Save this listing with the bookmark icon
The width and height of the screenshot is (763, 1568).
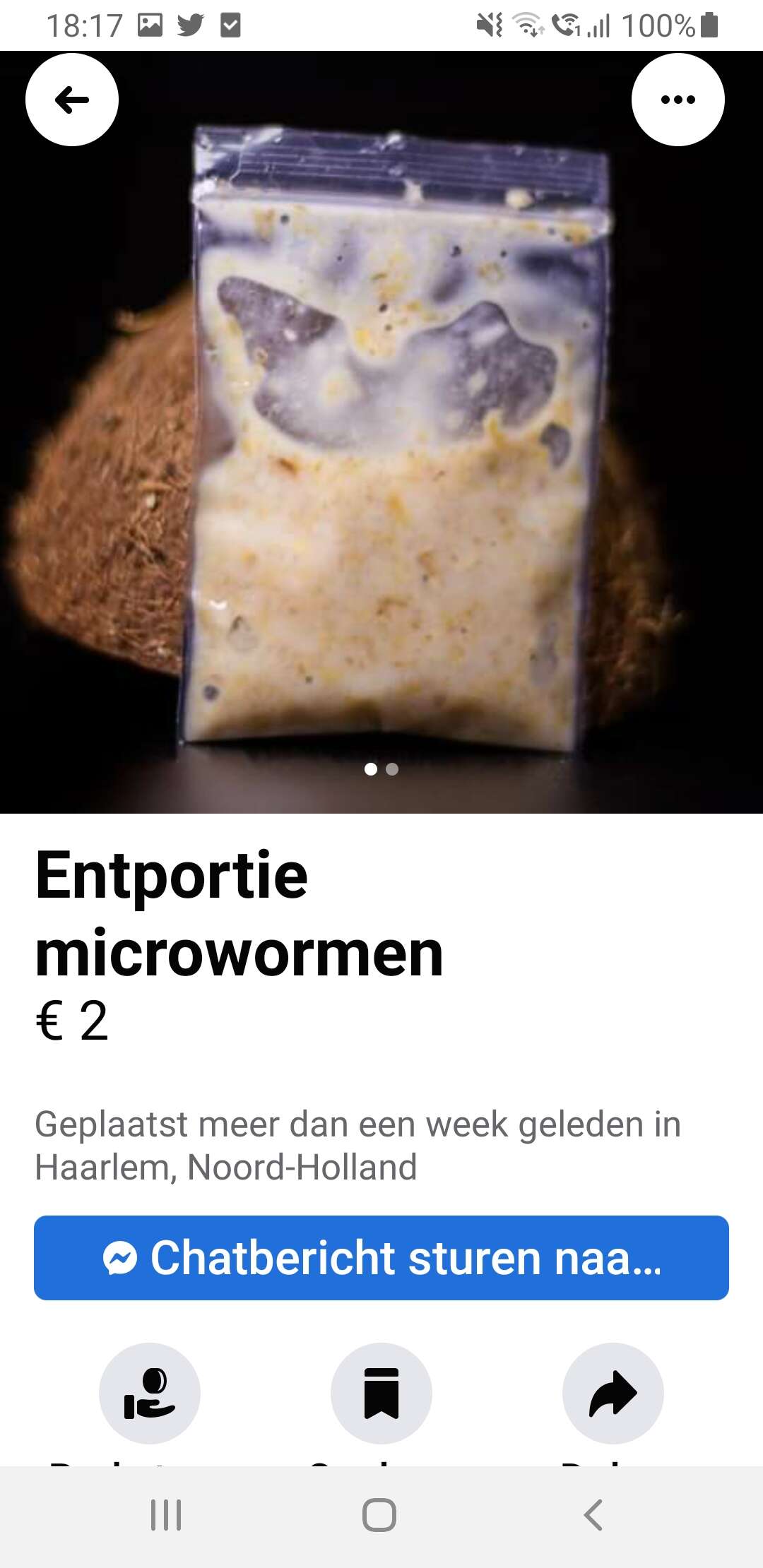point(381,1393)
